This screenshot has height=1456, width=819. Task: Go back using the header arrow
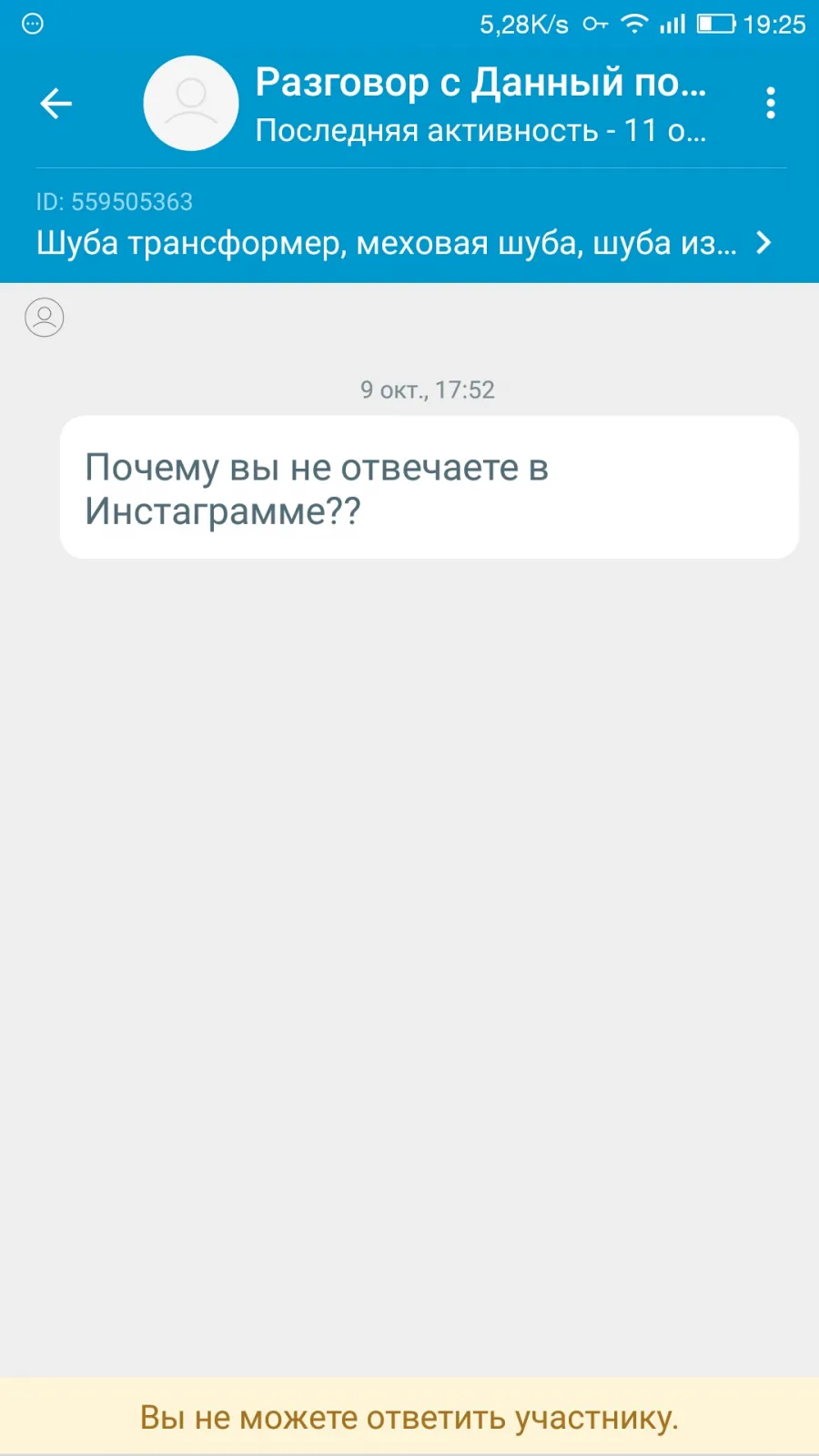(x=56, y=104)
